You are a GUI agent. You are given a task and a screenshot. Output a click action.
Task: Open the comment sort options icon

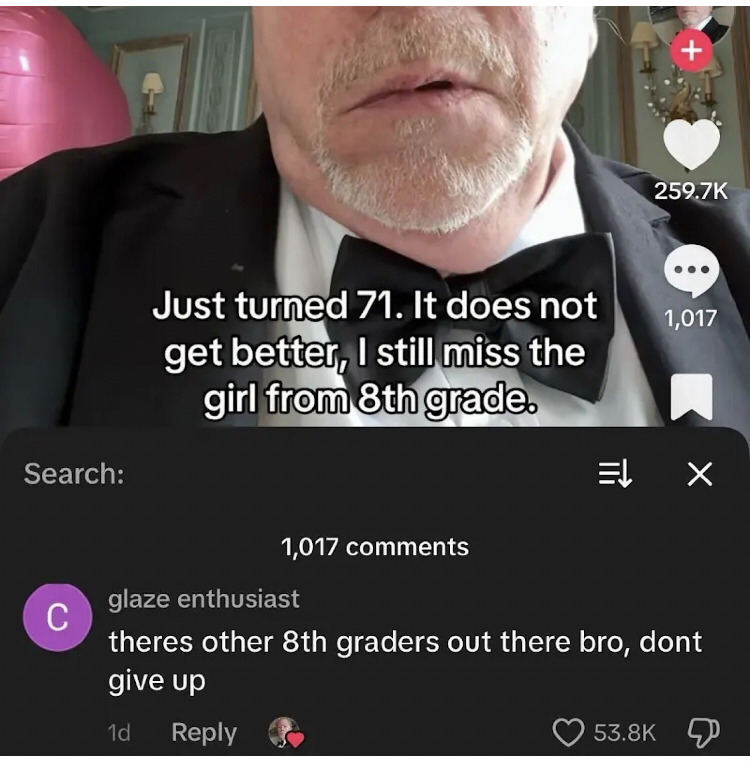pos(614,474)
